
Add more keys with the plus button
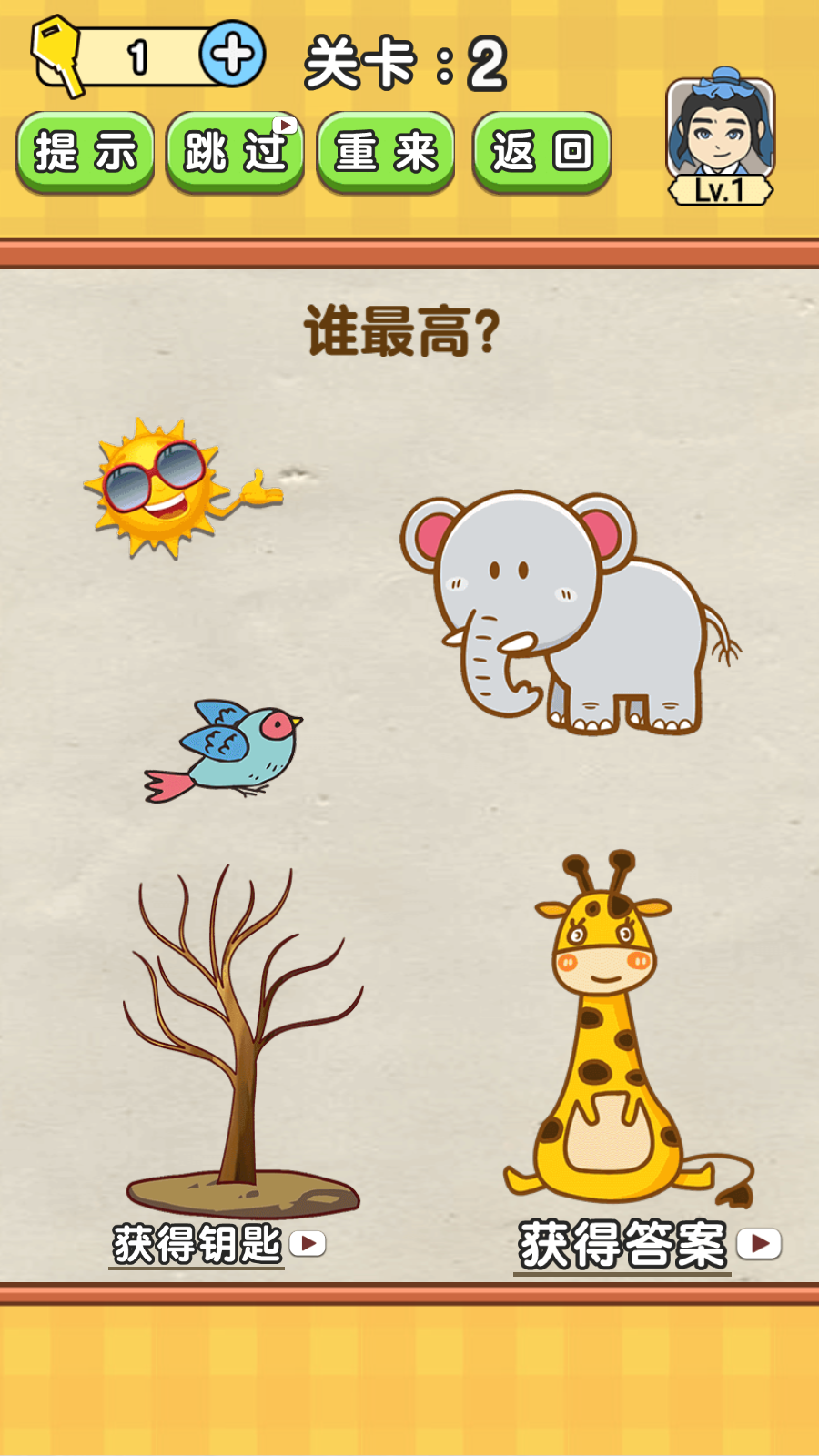pyautogui.click(x=232, y=56)
